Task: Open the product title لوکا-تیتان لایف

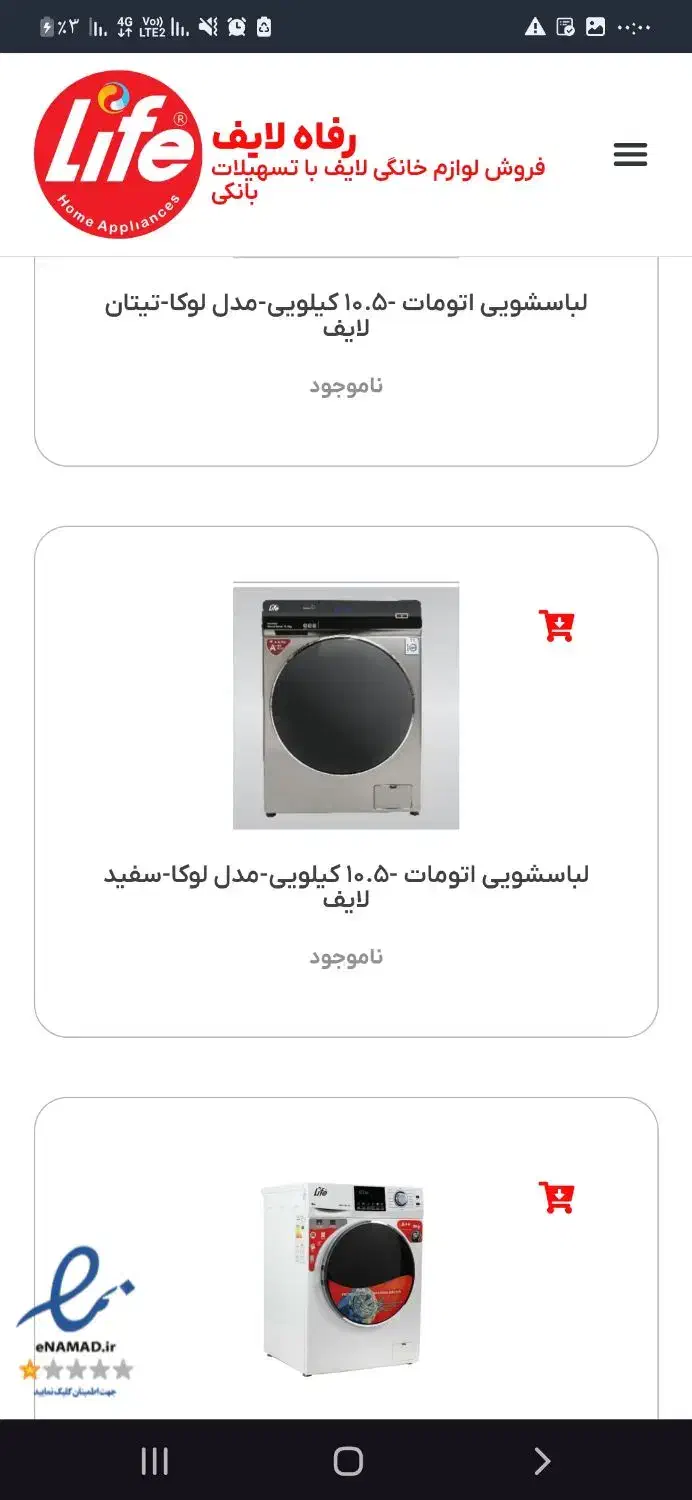Action: 346,314
